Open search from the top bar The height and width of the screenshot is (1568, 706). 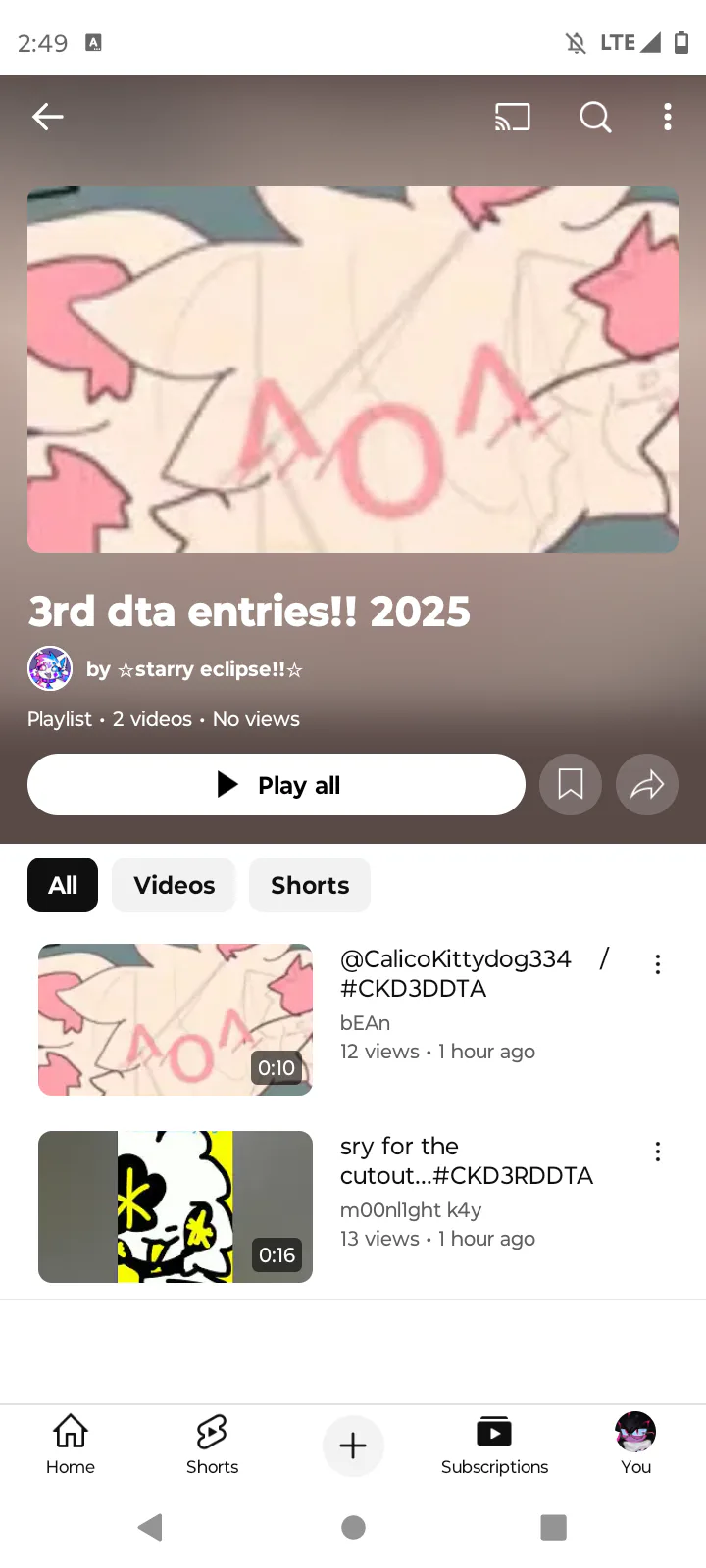coord(595,118)
